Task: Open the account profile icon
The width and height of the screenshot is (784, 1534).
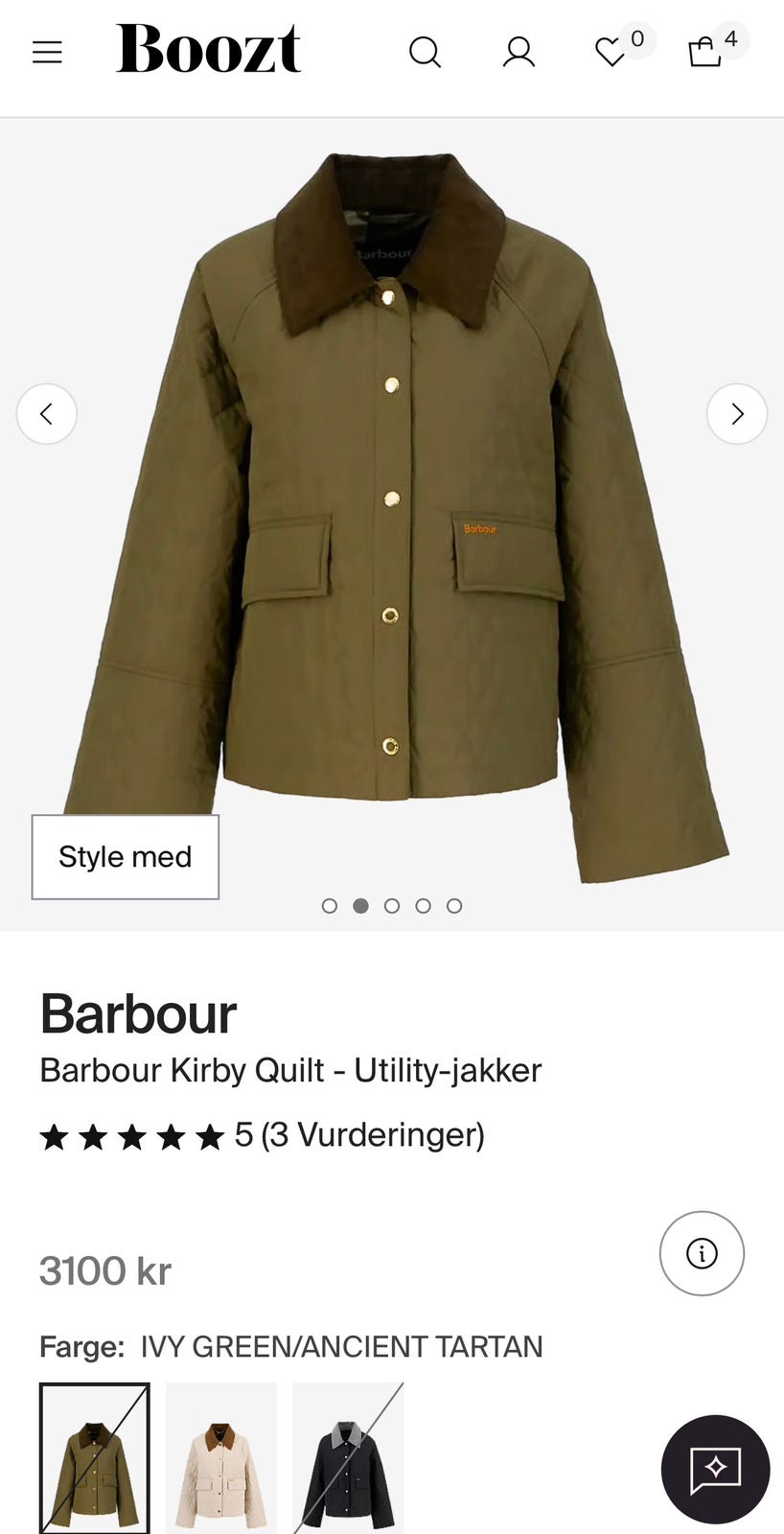Action: pos(519,52)
